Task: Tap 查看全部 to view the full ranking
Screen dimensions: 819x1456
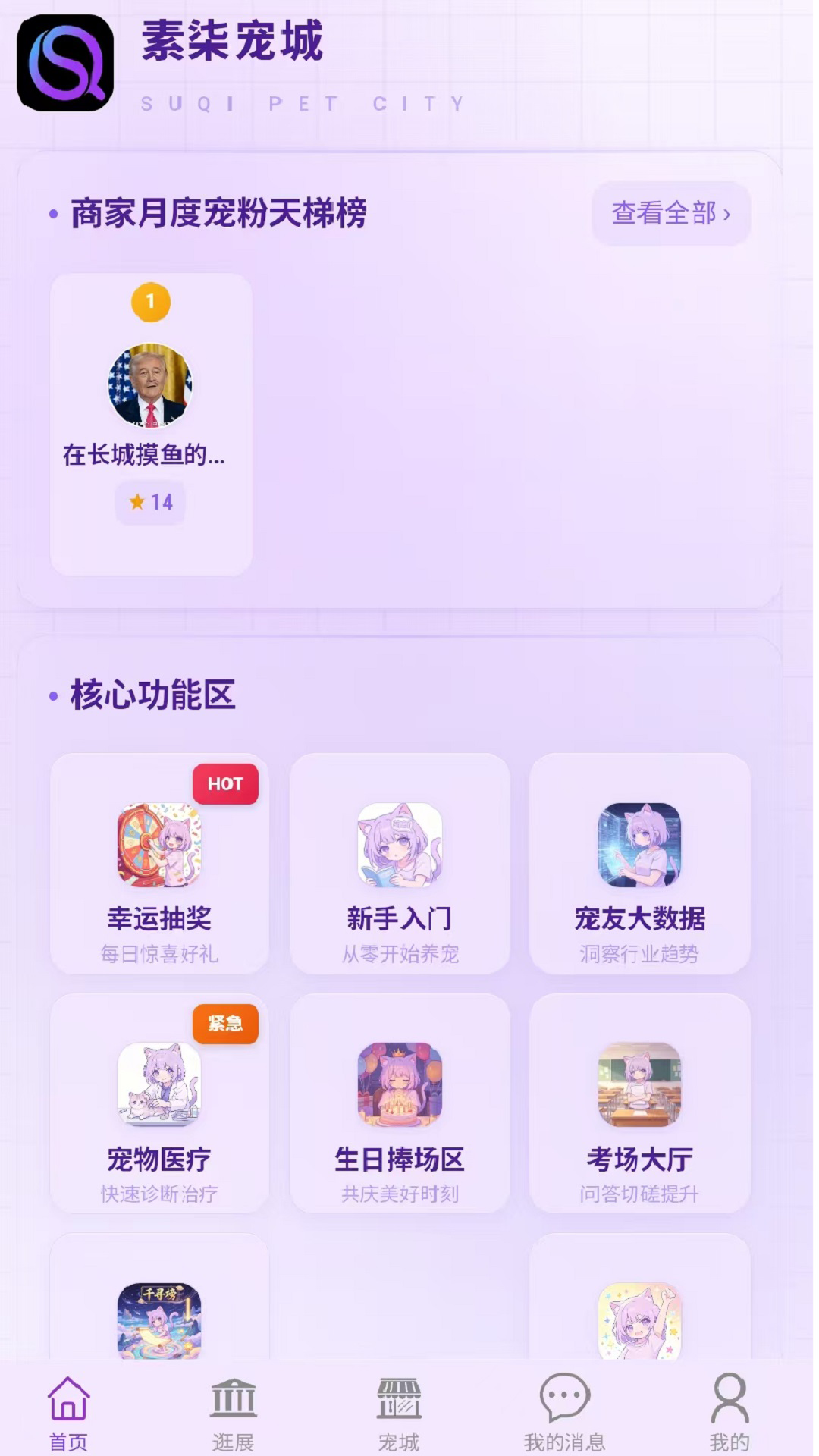Action: [x=670, y=213]
